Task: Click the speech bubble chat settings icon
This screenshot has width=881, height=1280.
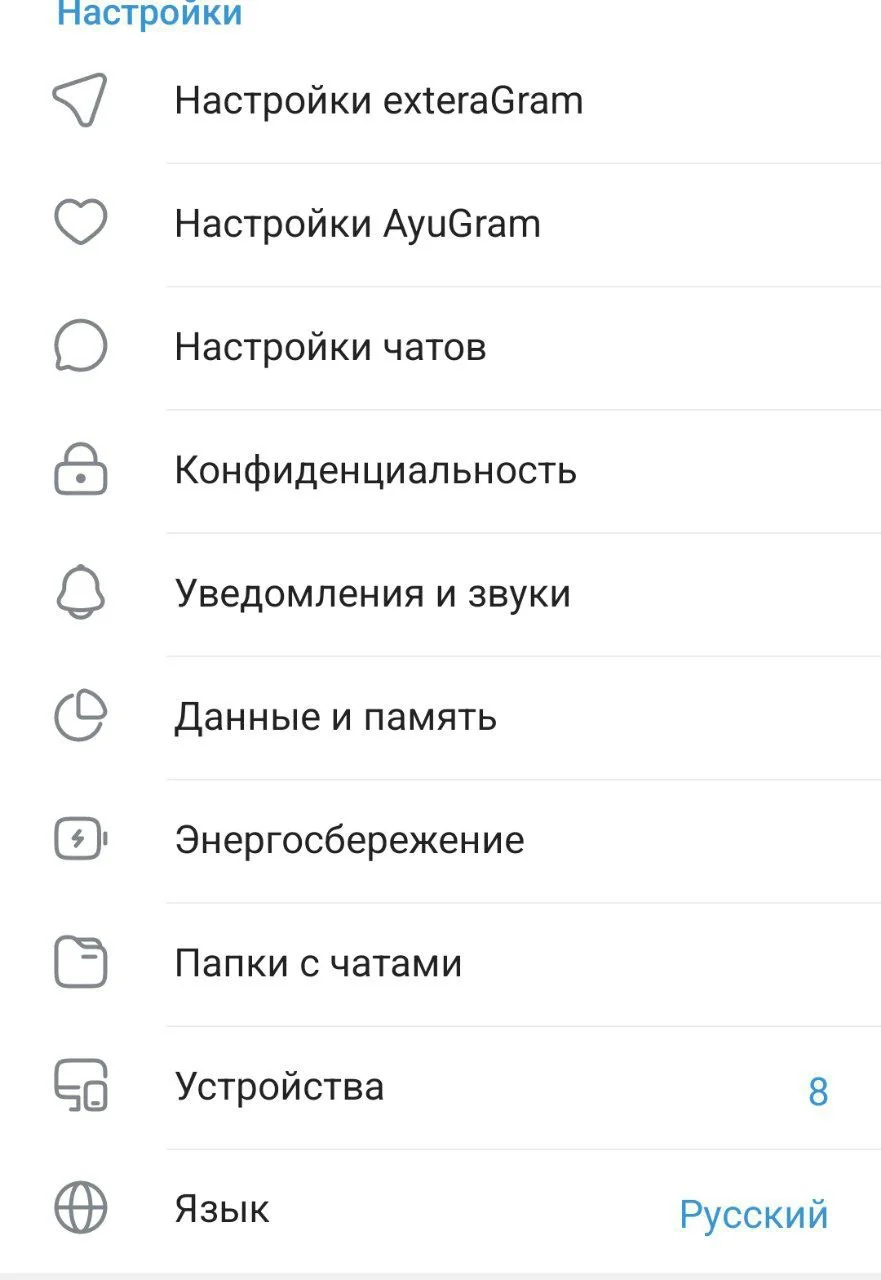Action: (80, 346)
